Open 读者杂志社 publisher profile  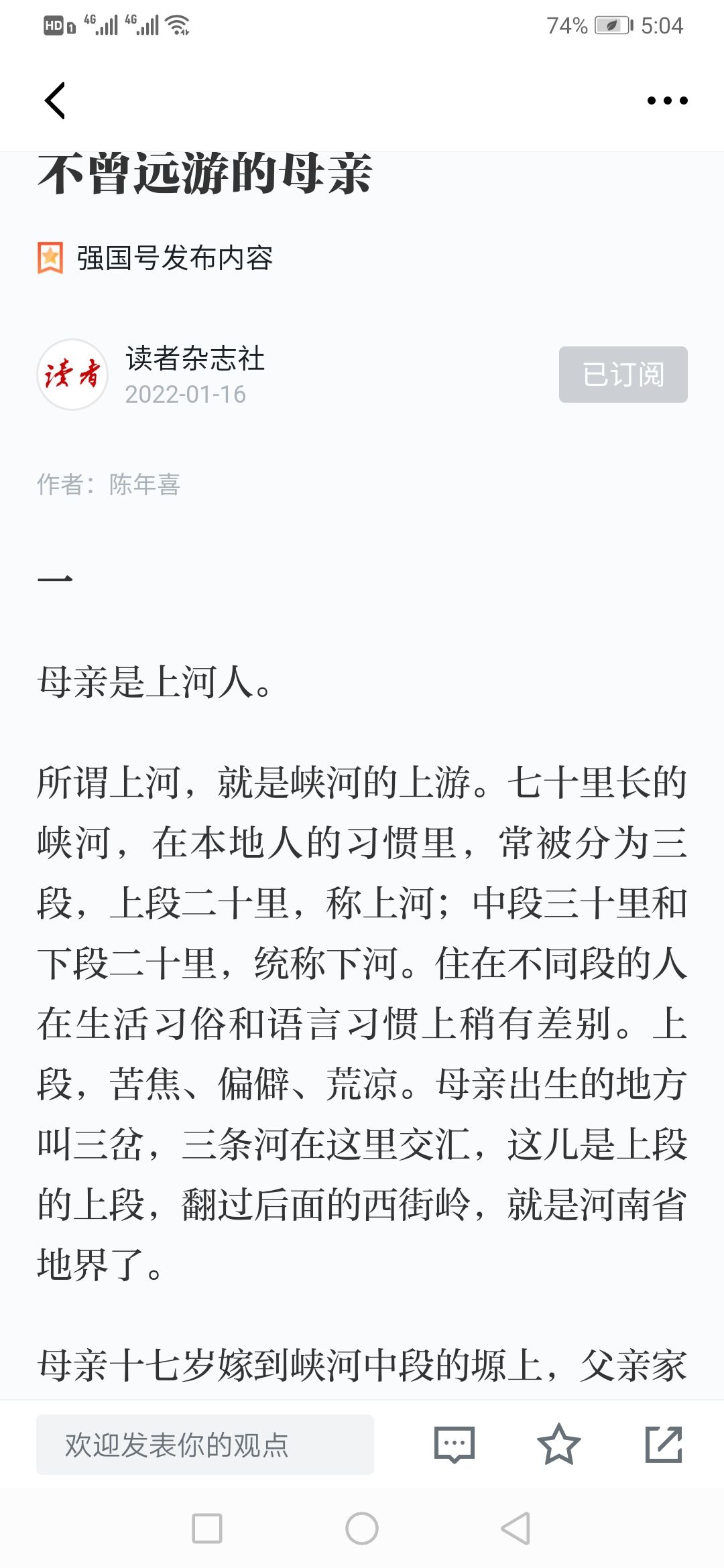(x=194, y=358)
